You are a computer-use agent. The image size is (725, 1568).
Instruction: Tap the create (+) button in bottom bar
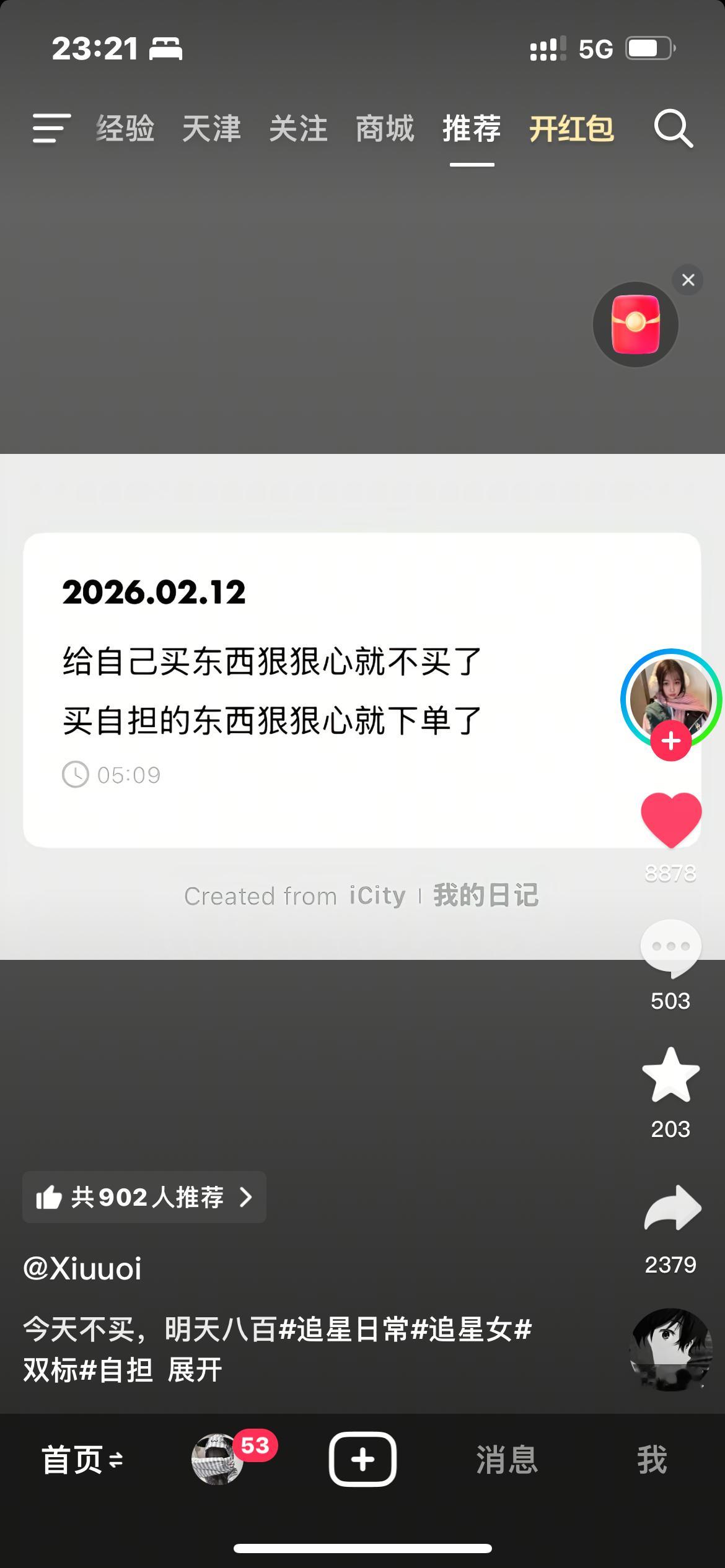tap(362, 1460)
